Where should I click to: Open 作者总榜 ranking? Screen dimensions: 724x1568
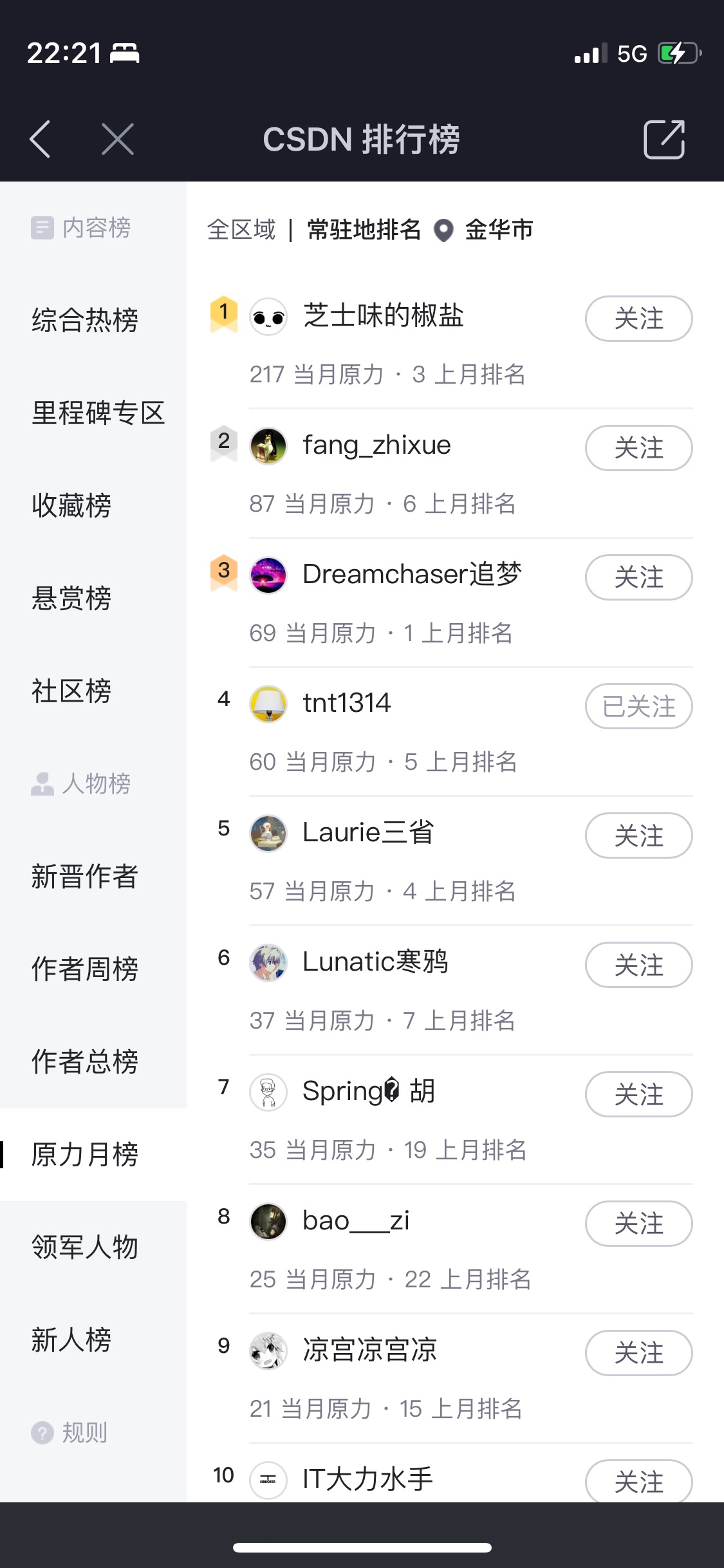[85, 1062]
